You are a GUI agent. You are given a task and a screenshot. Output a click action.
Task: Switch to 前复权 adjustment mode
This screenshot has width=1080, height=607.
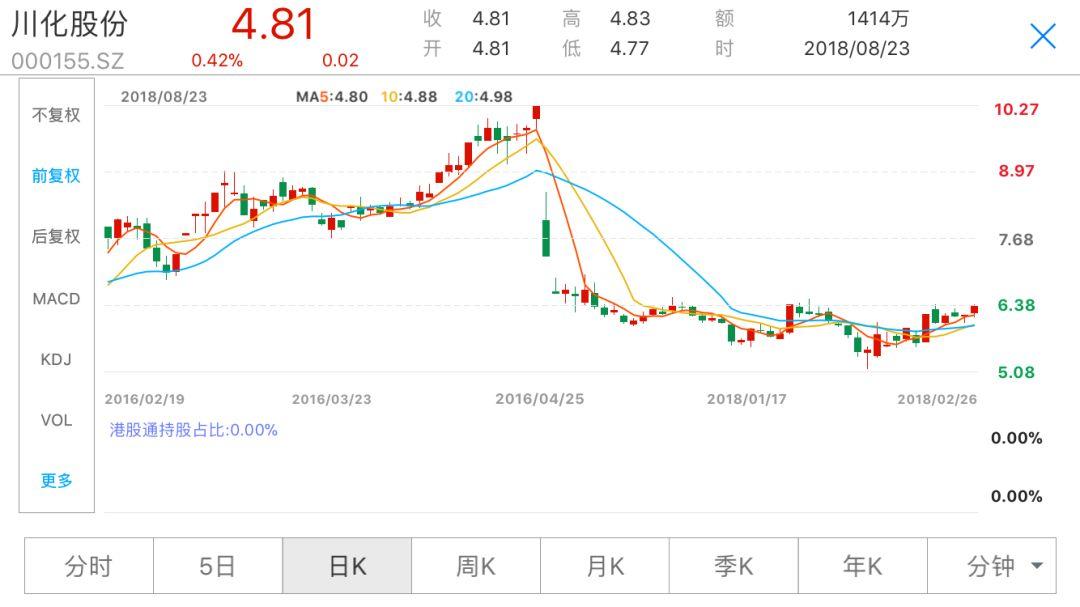click(56, 176)
